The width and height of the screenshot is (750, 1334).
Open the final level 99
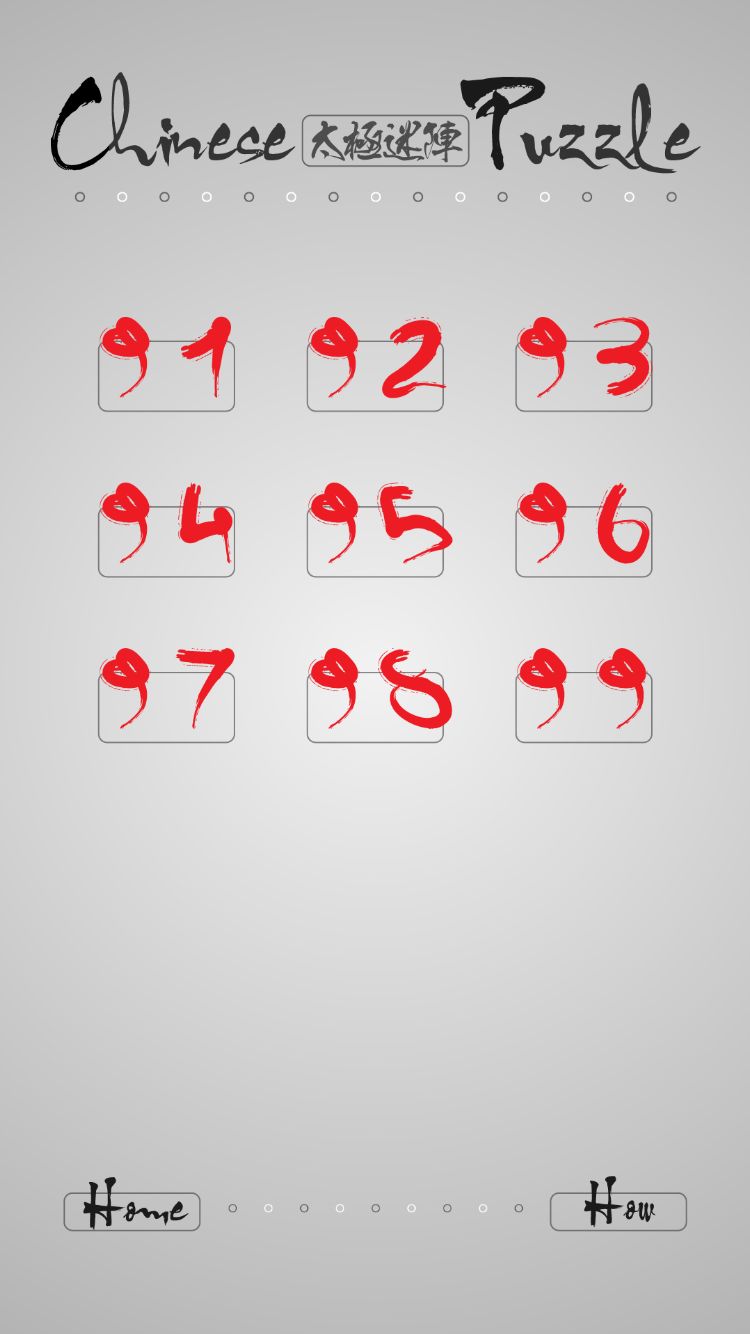(x=583, y=700)
